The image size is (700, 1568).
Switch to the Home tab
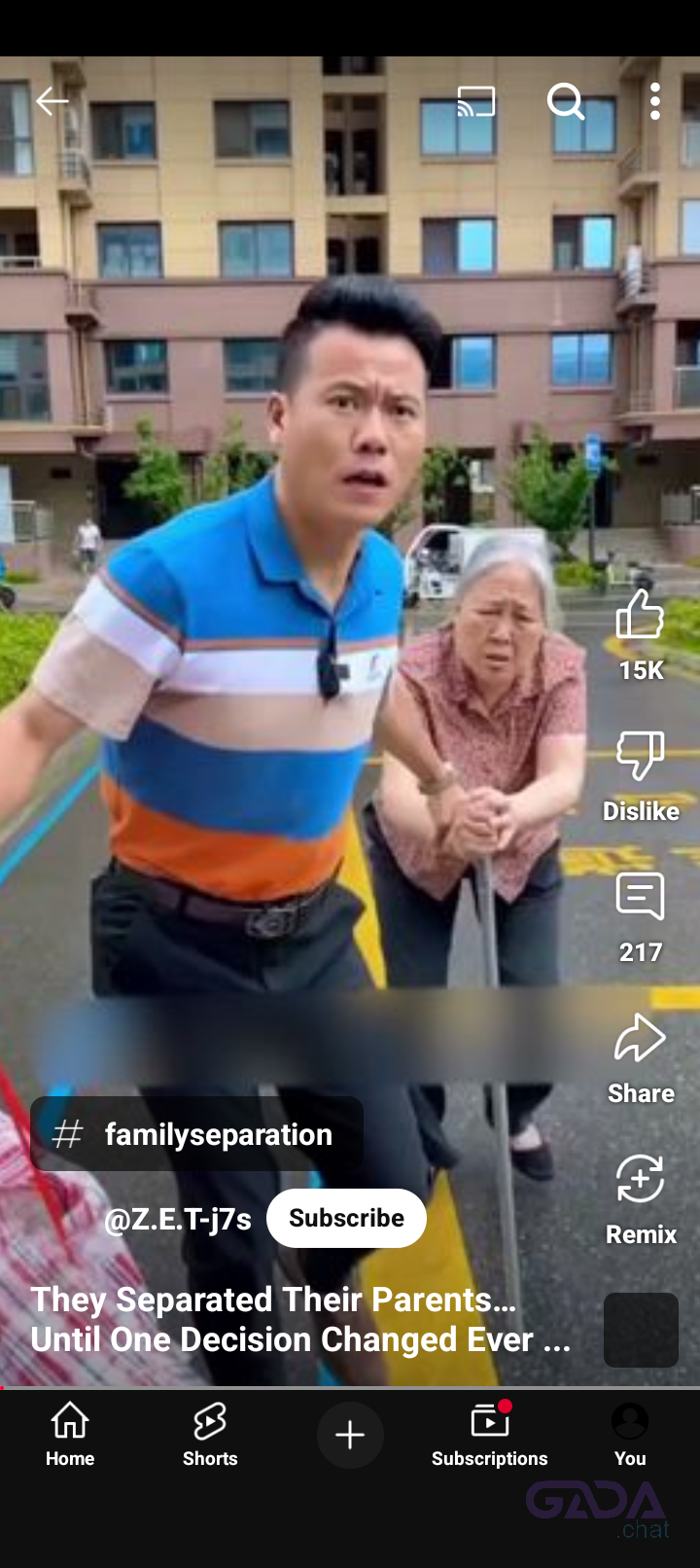point(70,1435)
